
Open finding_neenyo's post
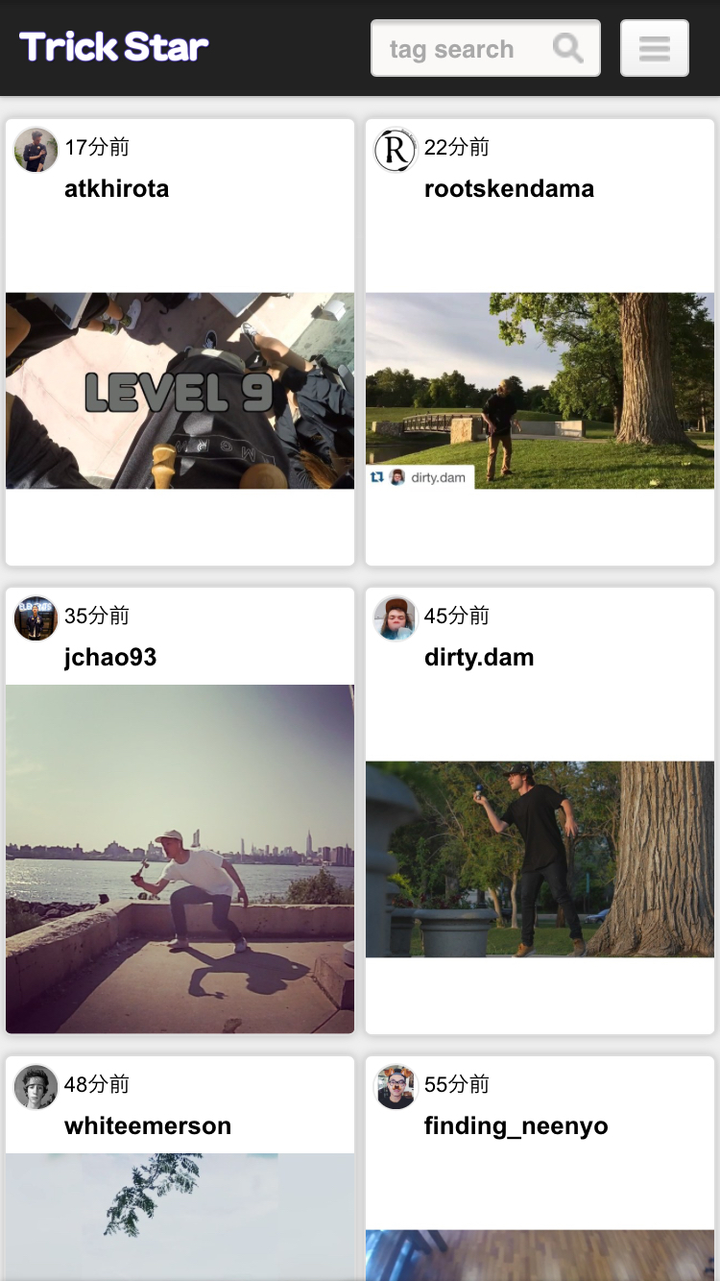coord(540,1254)
